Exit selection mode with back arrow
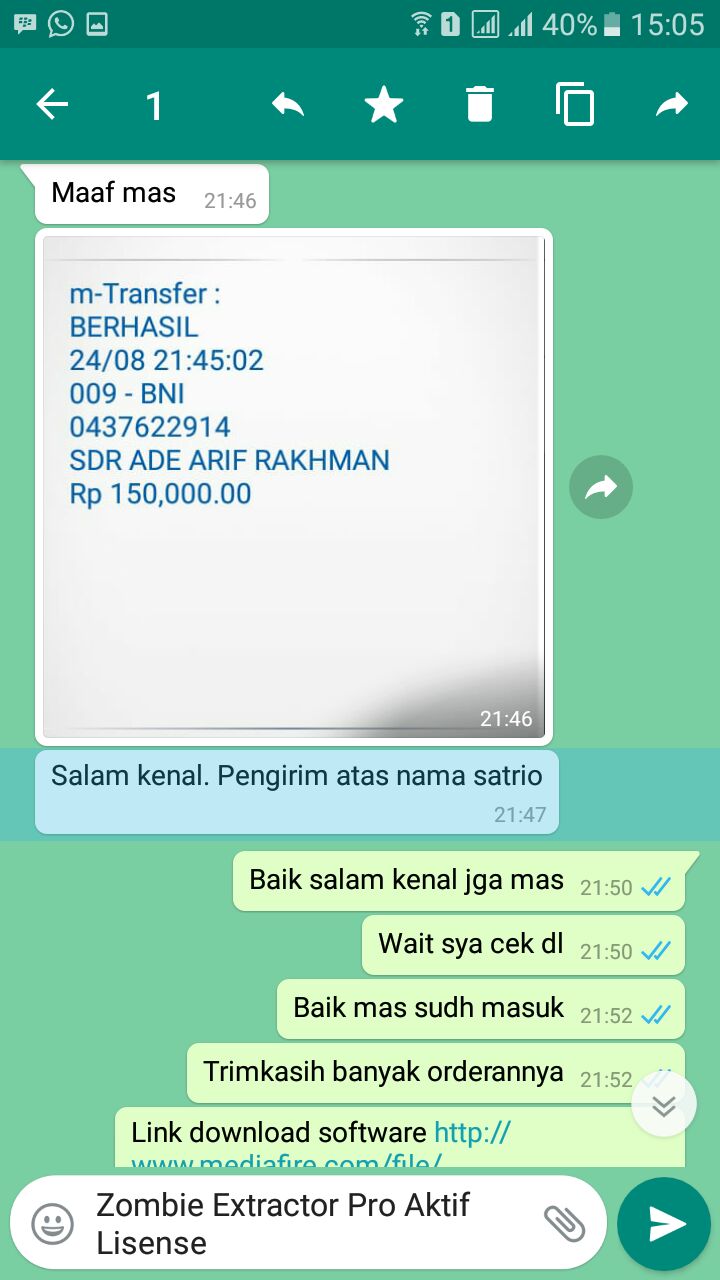 coord(52,104)
